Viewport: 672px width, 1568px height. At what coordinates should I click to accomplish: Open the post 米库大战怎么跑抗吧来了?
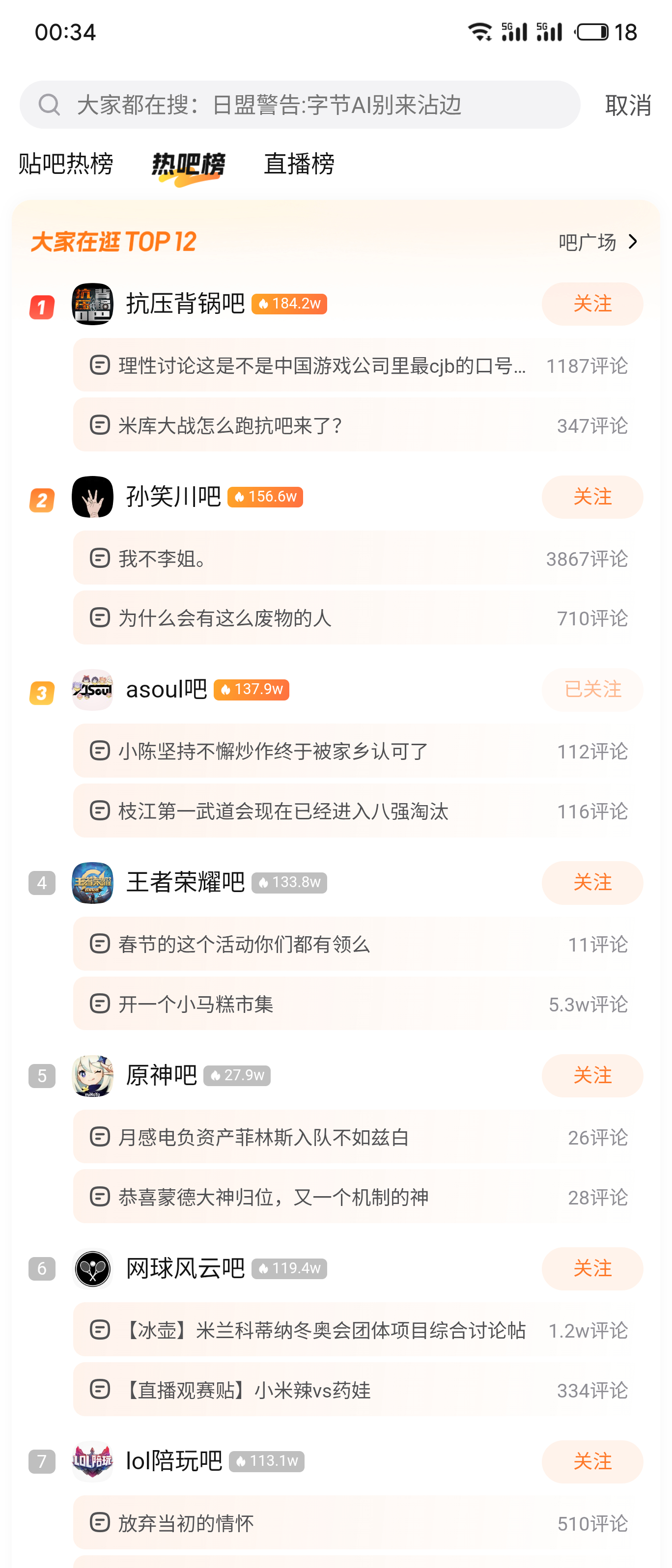click(x=358, y=425)
